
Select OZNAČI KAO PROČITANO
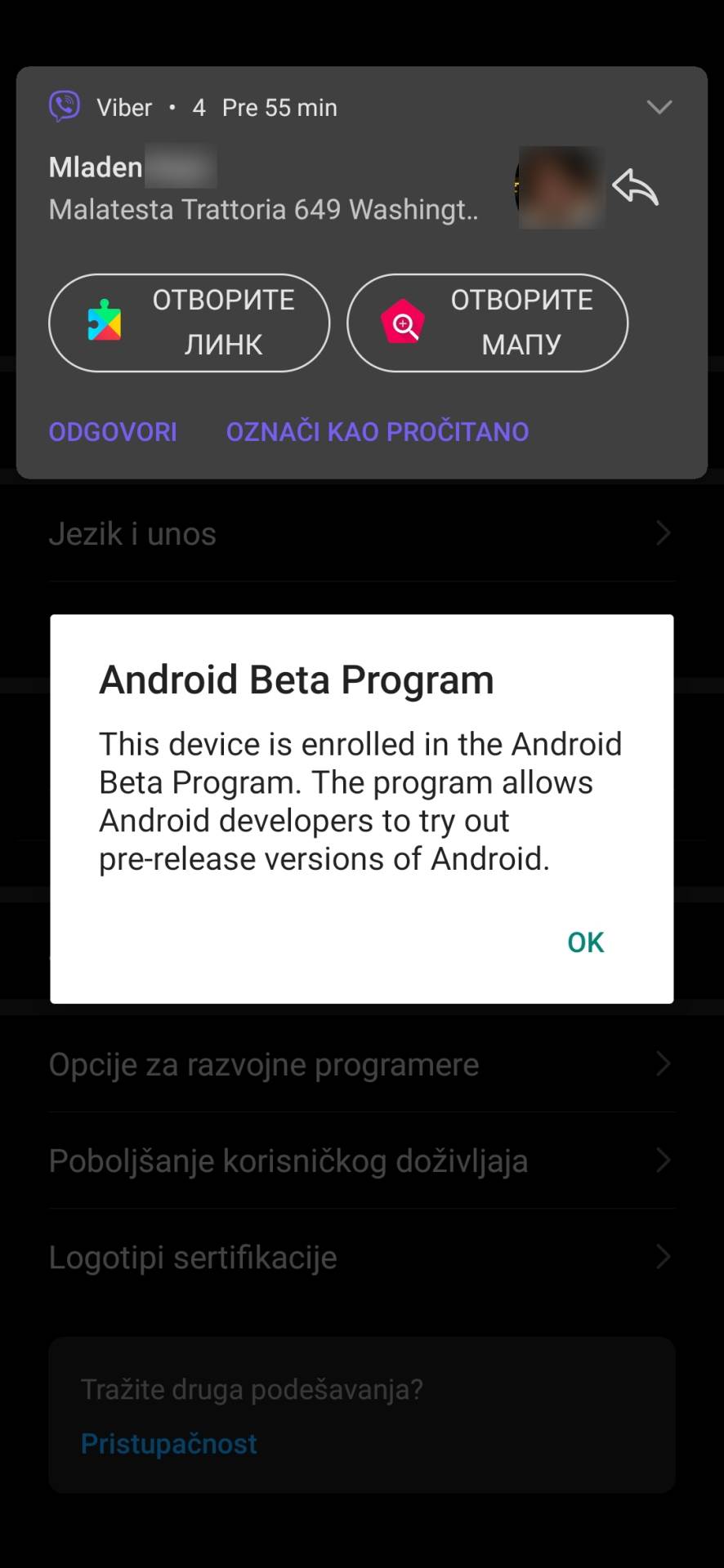(378, 431)
